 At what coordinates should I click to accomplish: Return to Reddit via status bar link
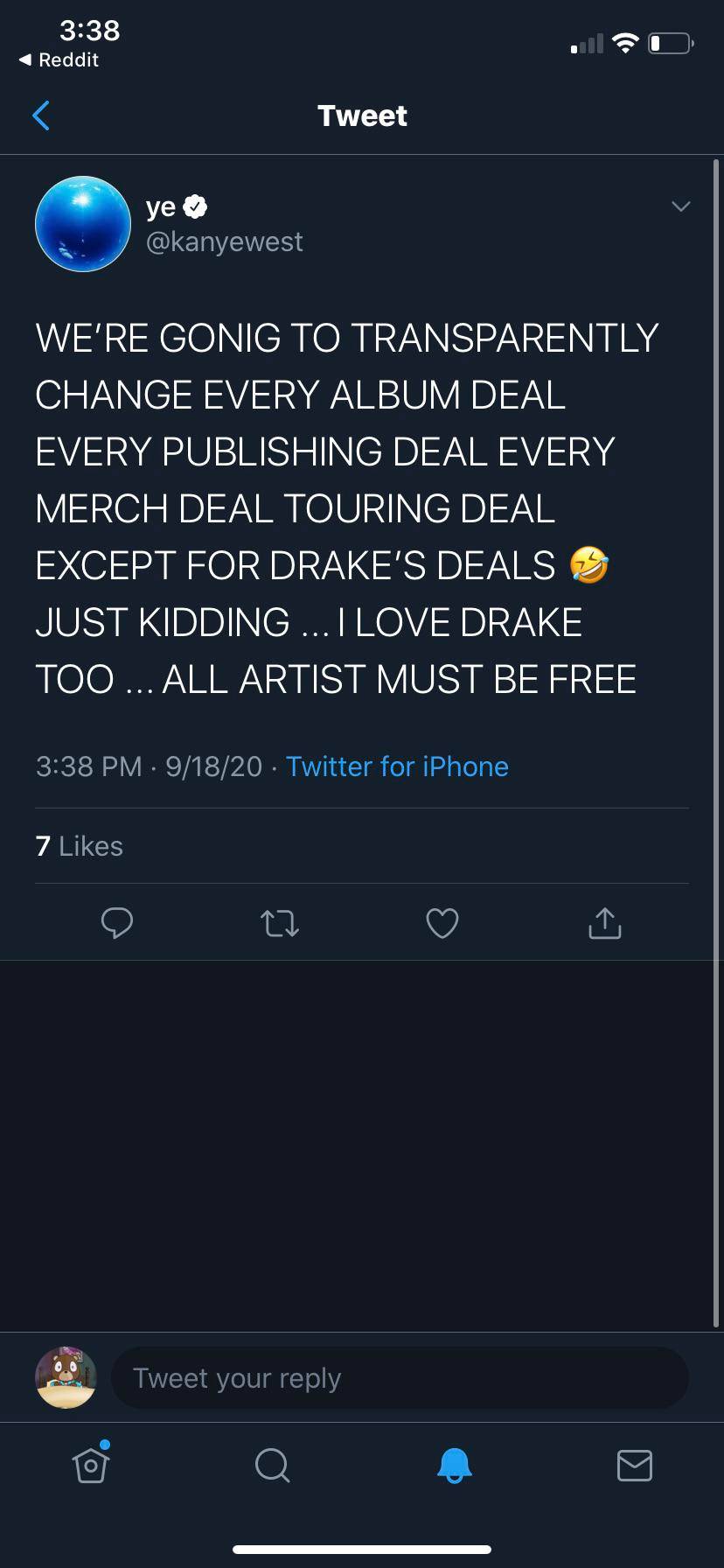pos(59,60)
